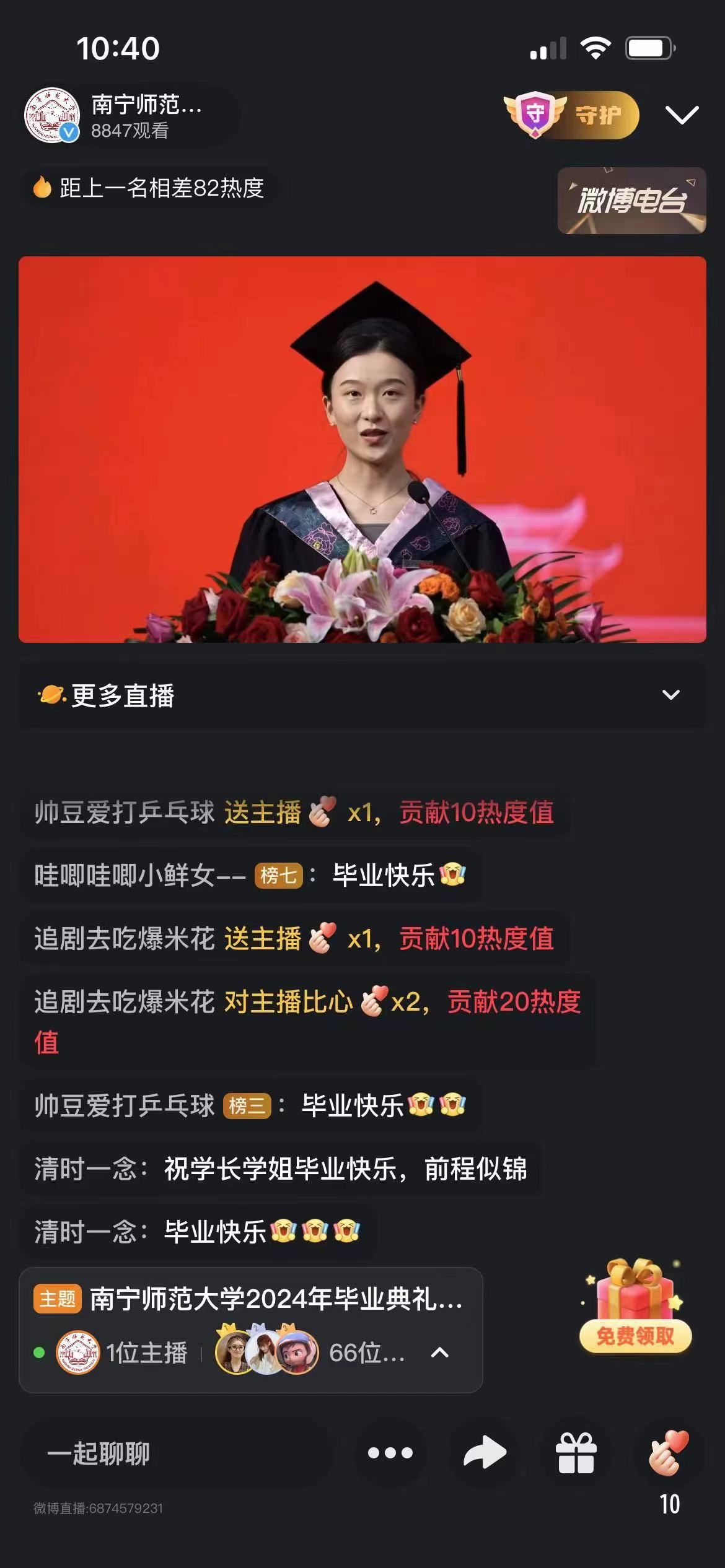
Task: Tap the 守护 guardian badge
Action: pos(571,115)
